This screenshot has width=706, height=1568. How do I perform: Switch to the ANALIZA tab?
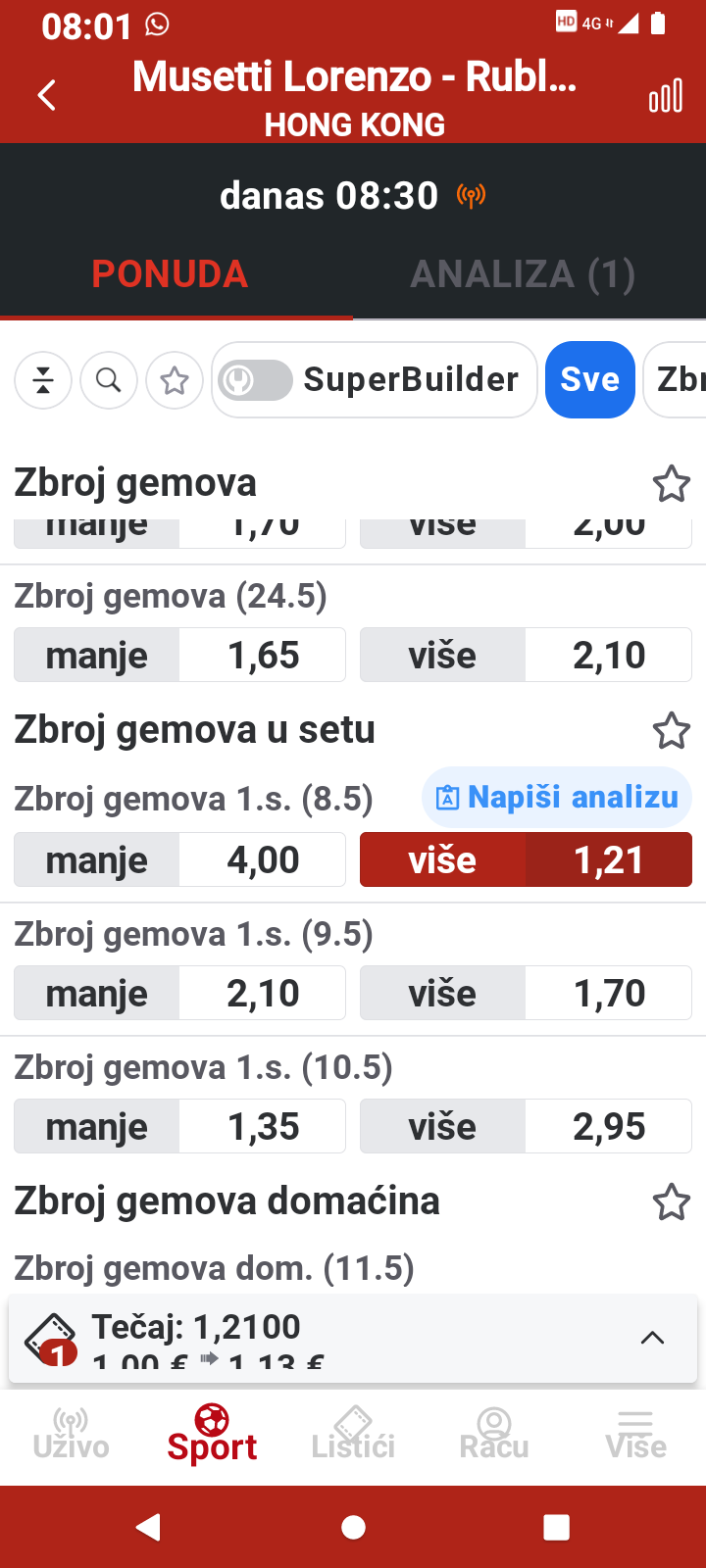523,274
